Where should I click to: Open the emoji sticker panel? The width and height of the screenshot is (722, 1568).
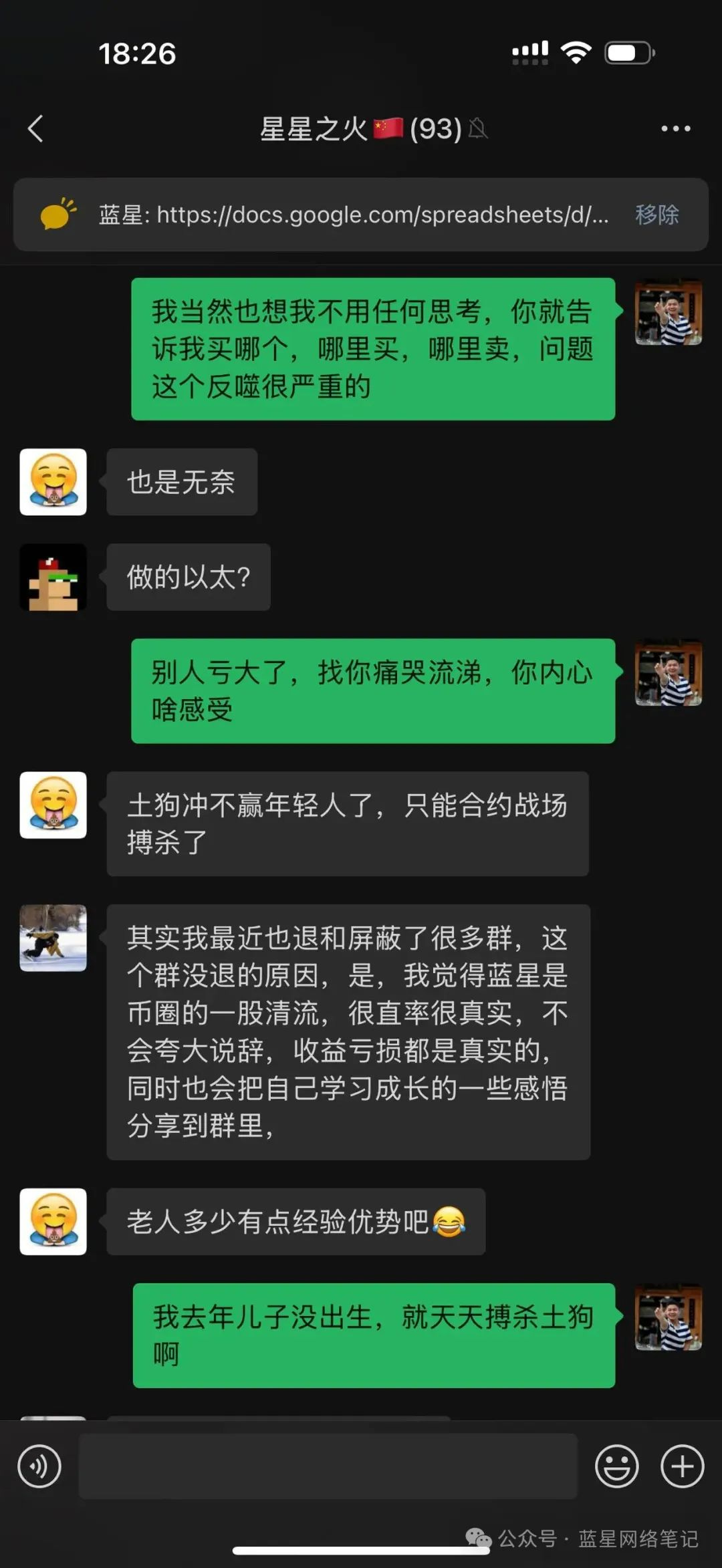616,1466
